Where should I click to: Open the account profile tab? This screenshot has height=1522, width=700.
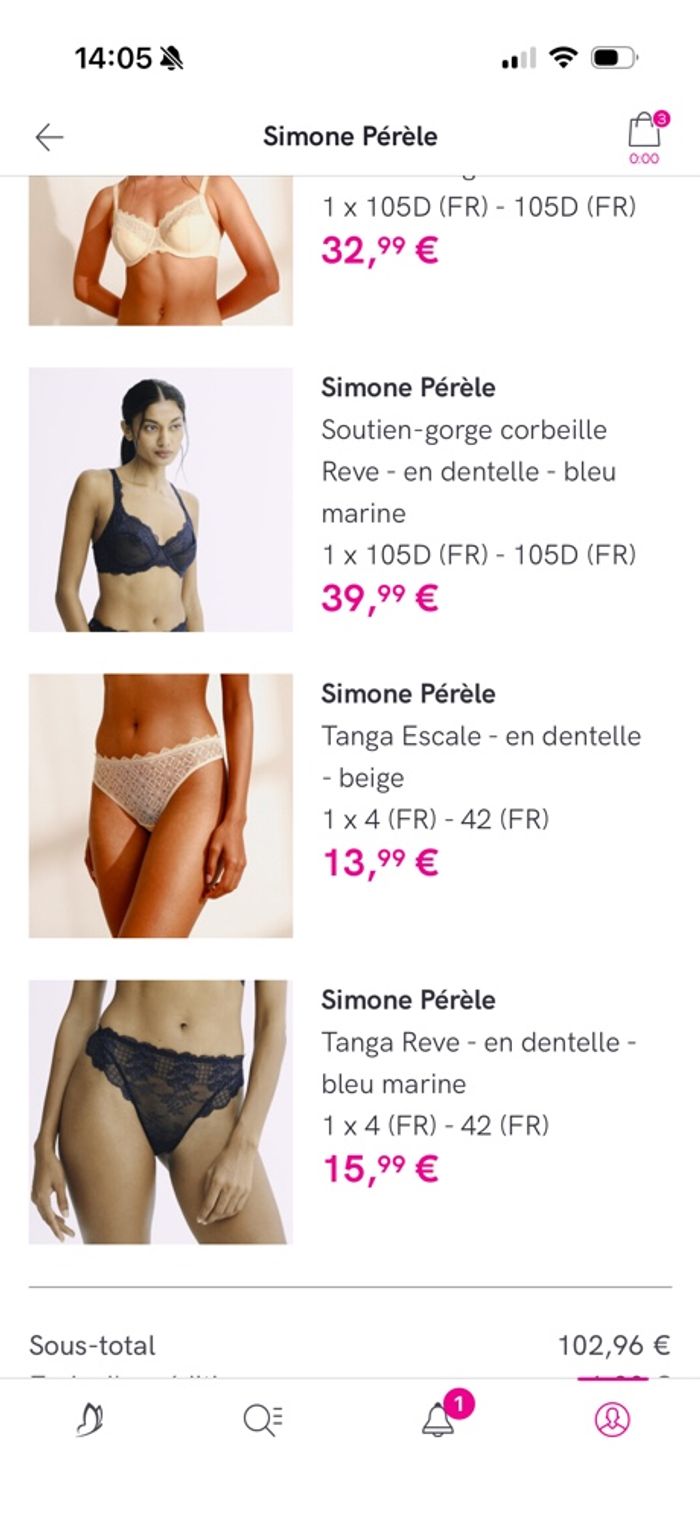point(613,1419)
